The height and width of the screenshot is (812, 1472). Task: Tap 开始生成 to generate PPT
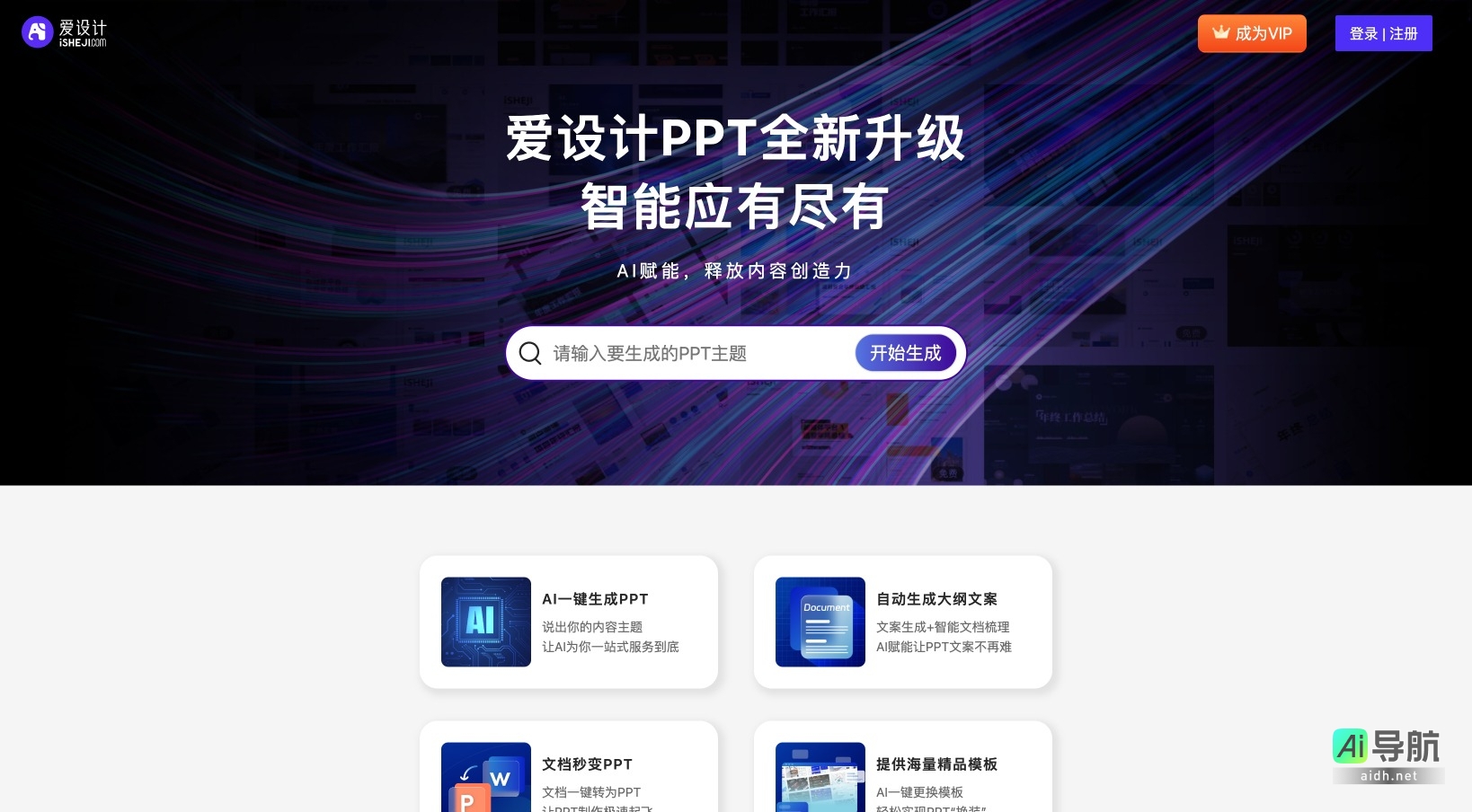(905, 354)
